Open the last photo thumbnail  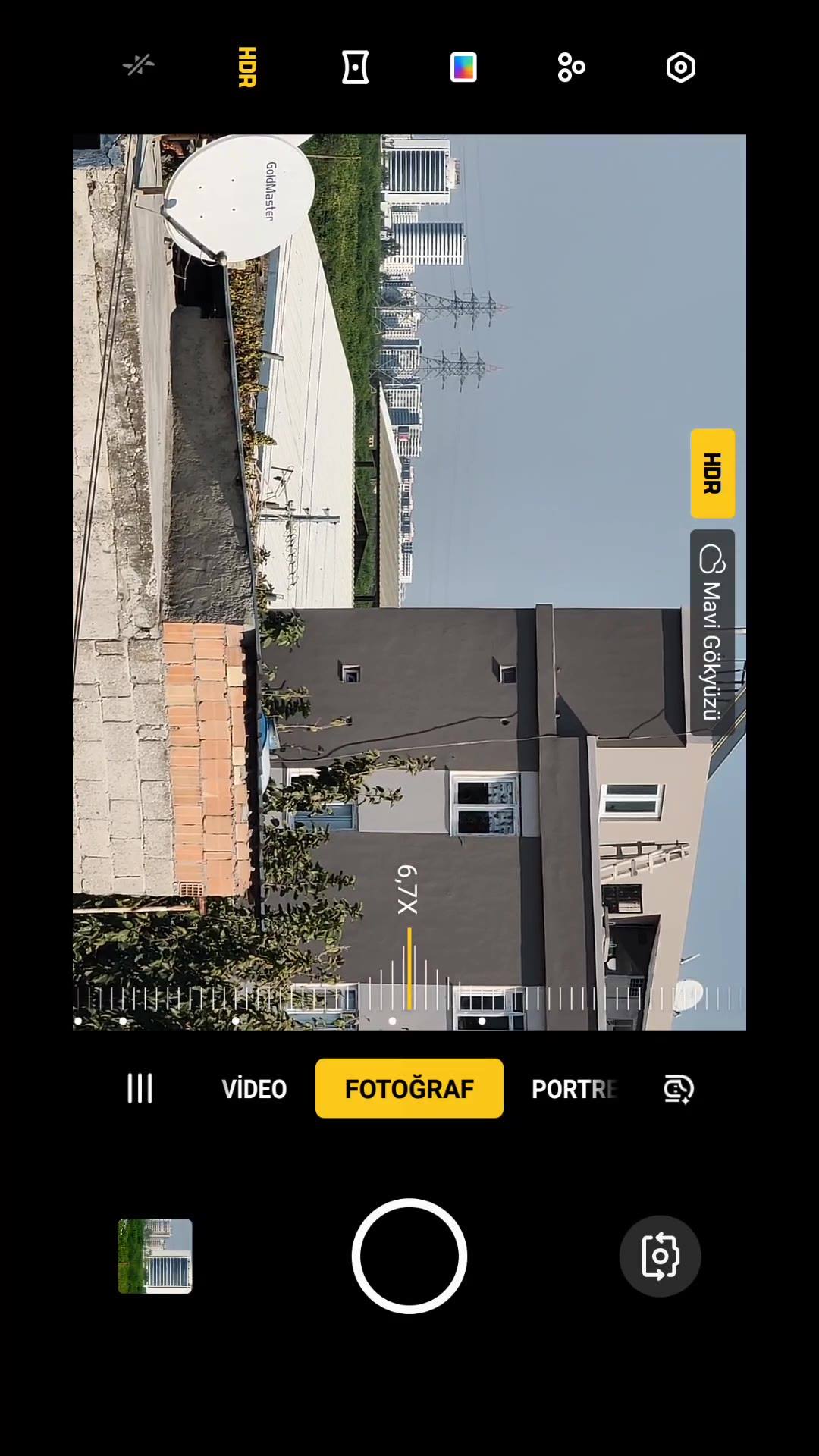[x=155, y=1256]
